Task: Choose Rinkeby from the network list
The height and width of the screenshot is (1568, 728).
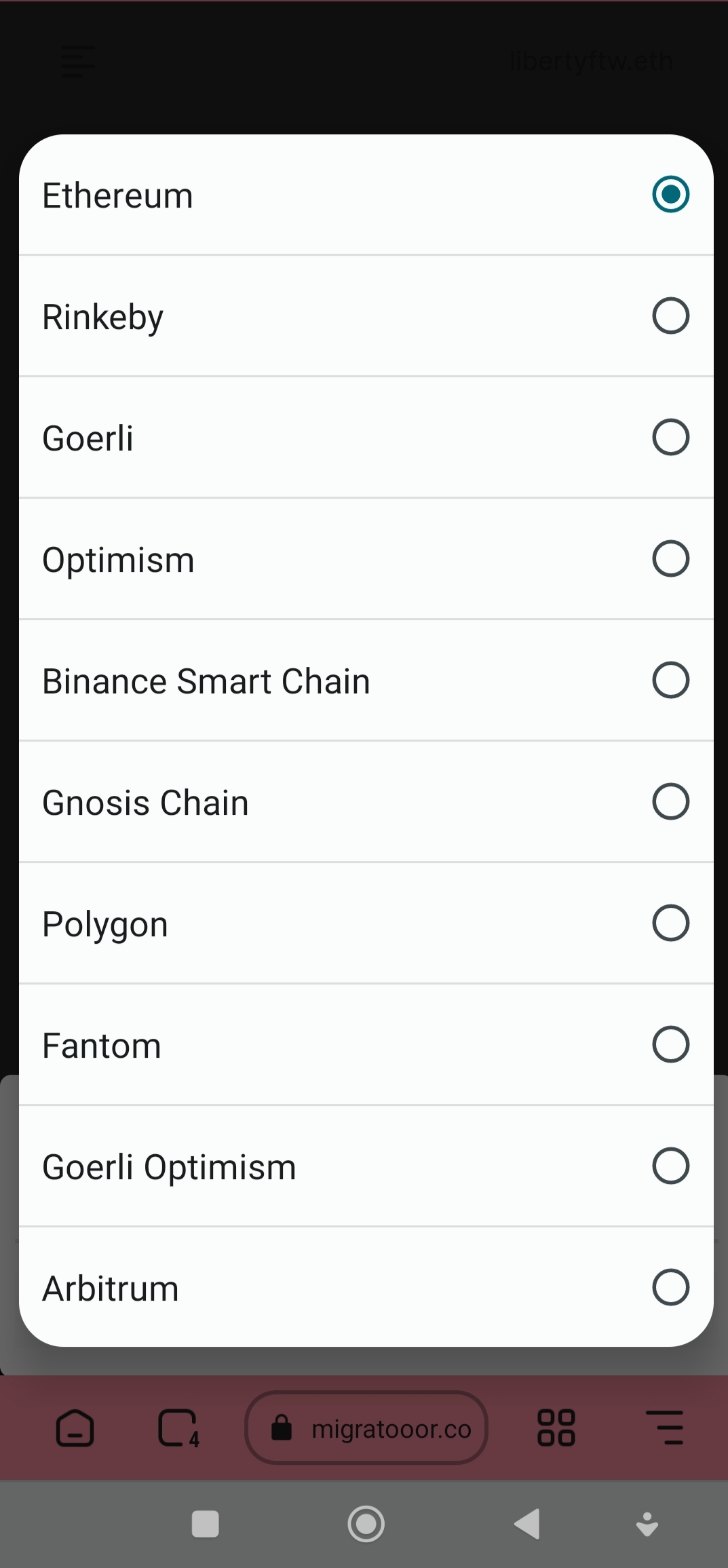Action: coord(366,316)
